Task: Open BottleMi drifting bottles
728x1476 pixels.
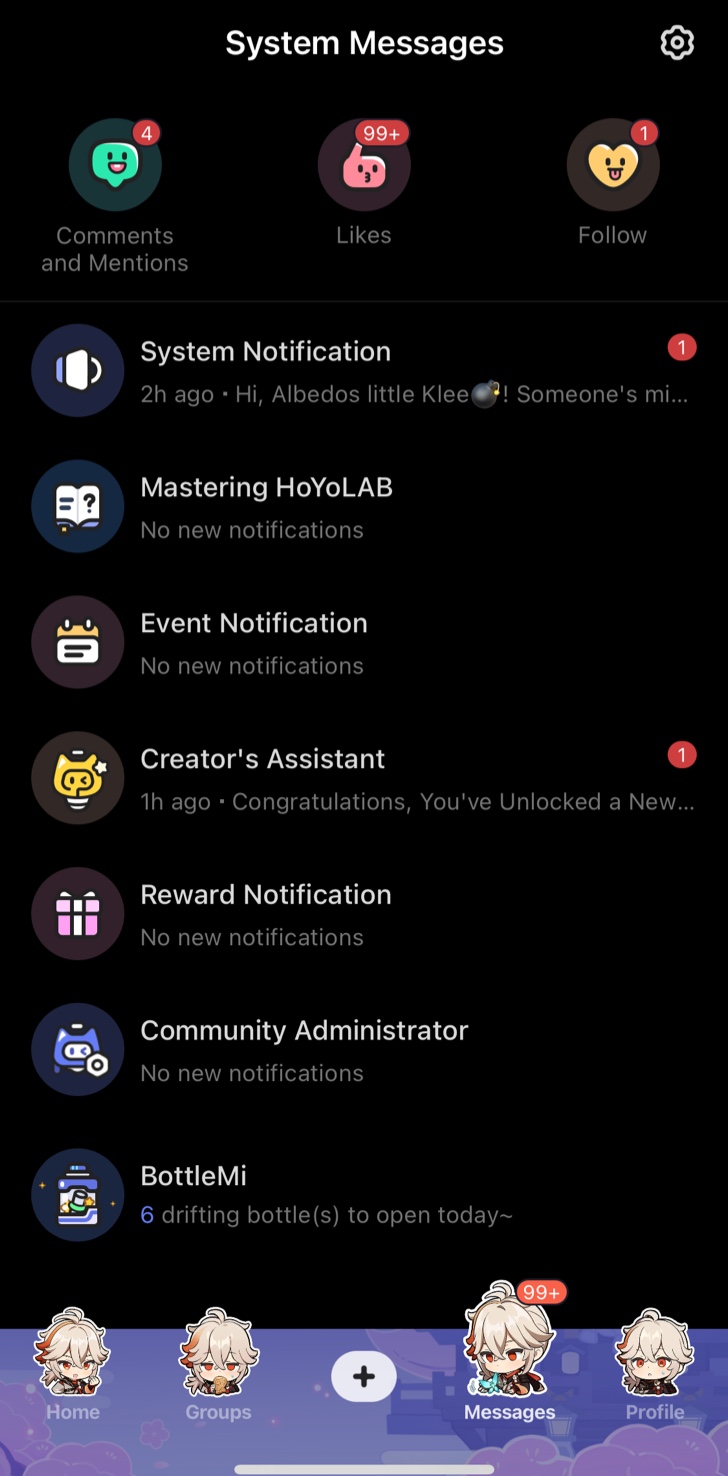Action: [x=364, y=1194]
